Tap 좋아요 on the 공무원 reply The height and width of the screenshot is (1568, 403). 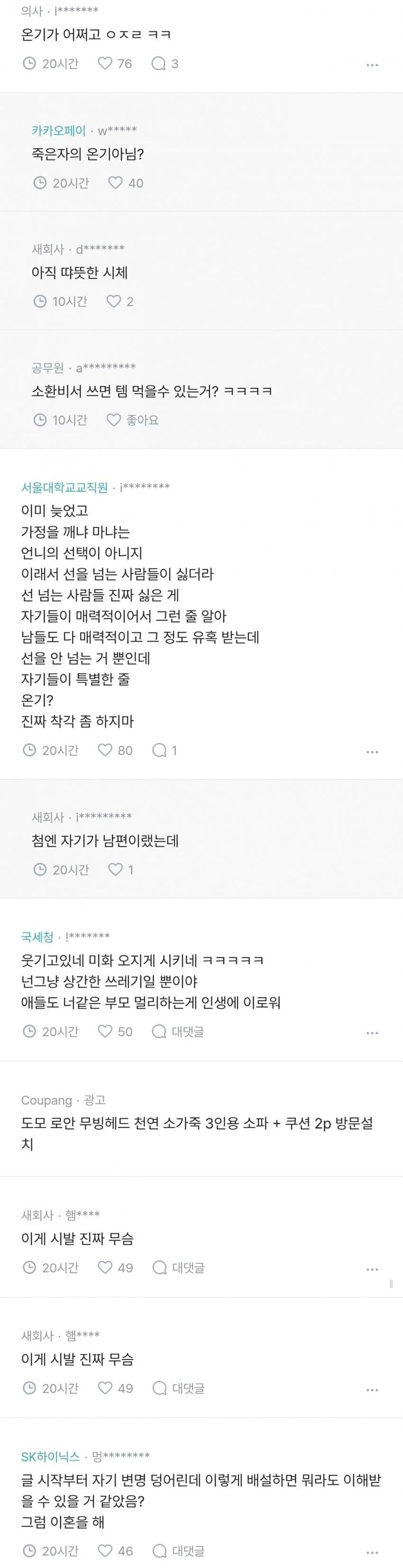click(132, 420)
